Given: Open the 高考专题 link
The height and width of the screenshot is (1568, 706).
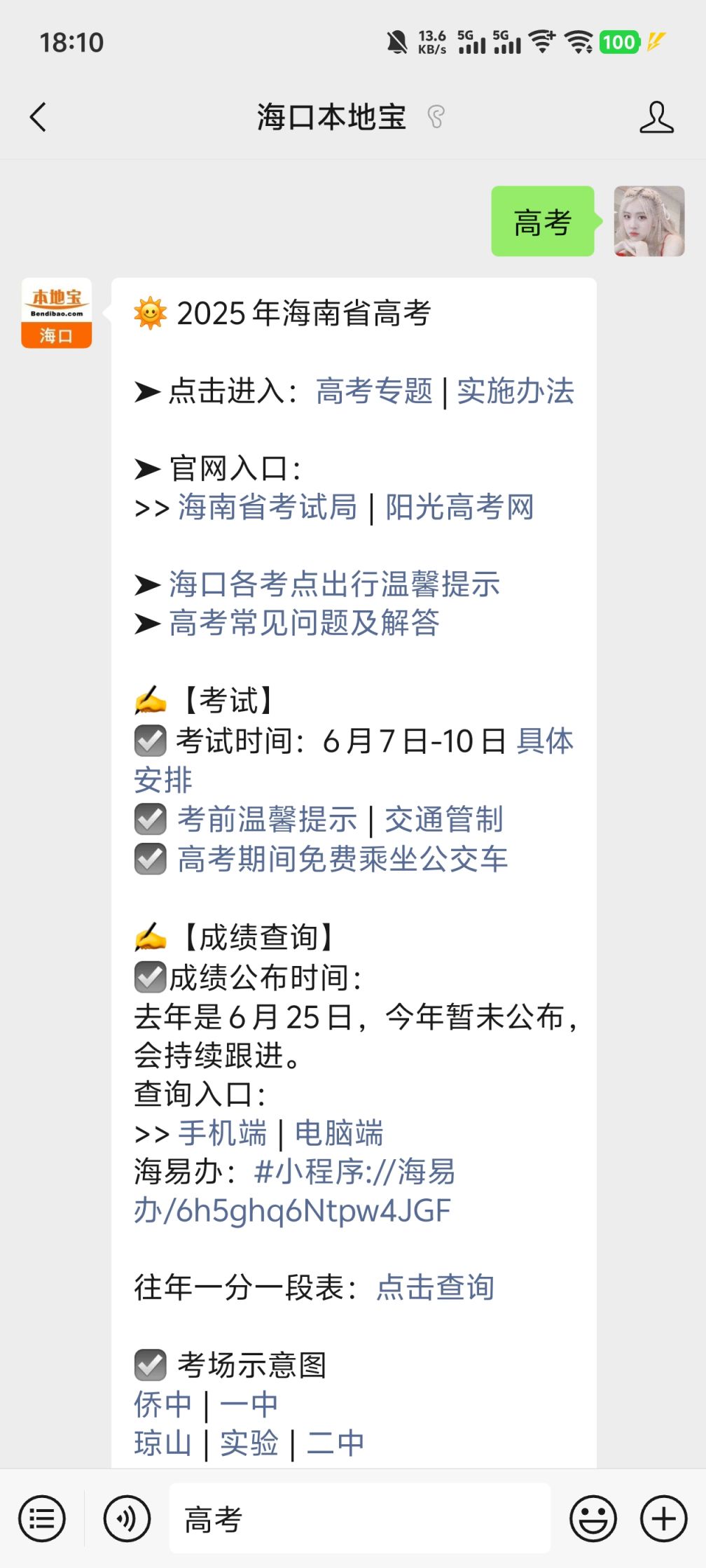Looking at the screenshot, I should pyautogui.click(x=374, y=391).
